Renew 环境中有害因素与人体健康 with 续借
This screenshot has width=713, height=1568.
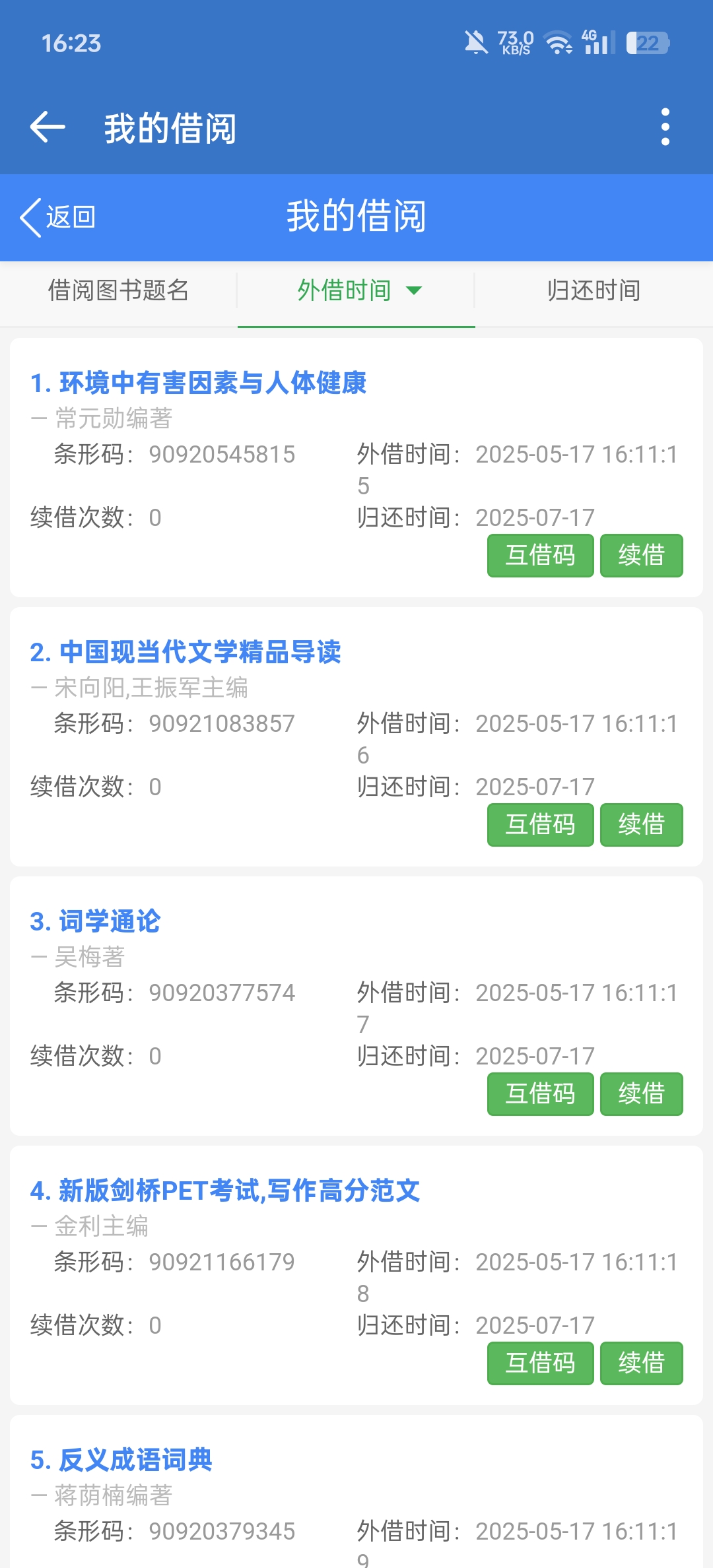tap(641, 555)
